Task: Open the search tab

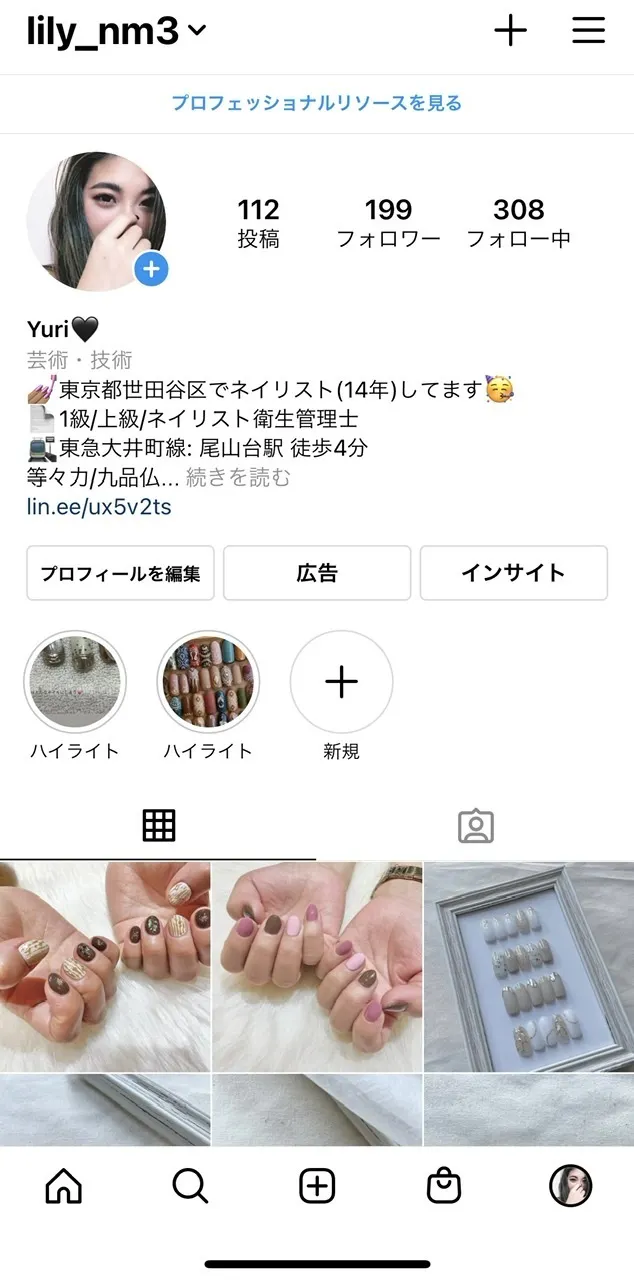Action: click(190, 1187)
